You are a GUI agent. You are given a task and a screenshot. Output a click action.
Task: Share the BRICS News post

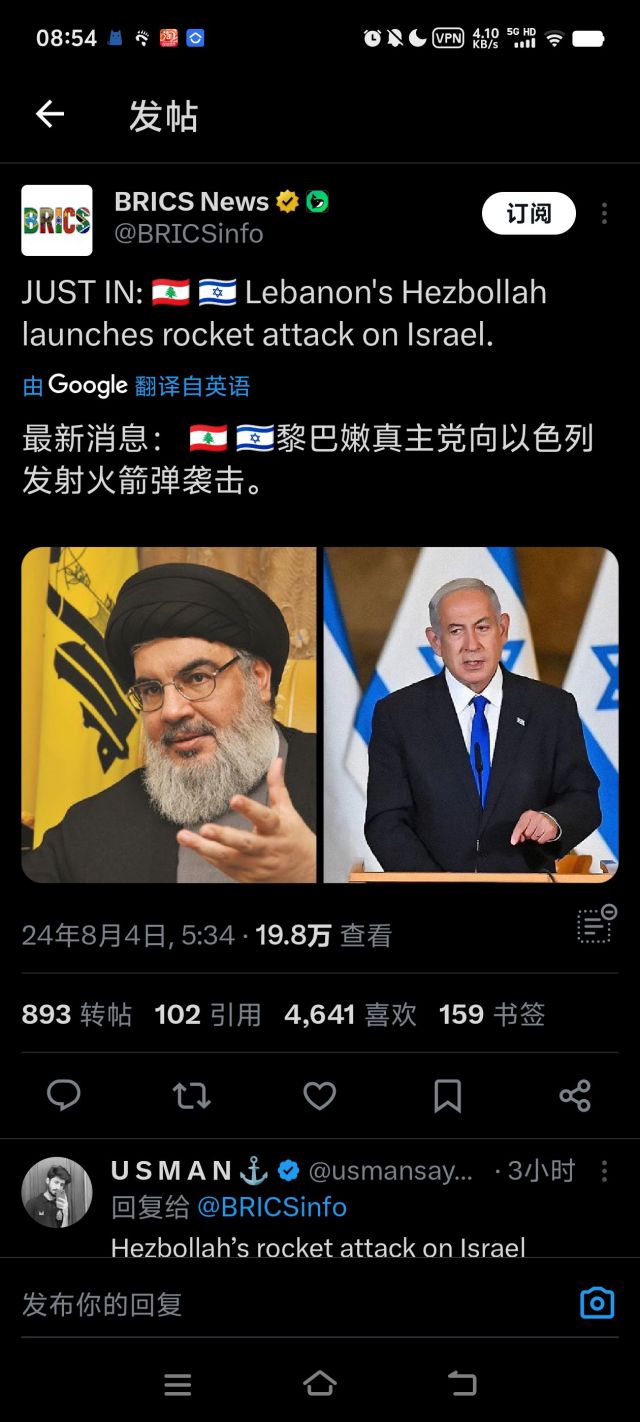pyautogui.click(x=575, y=1096)
